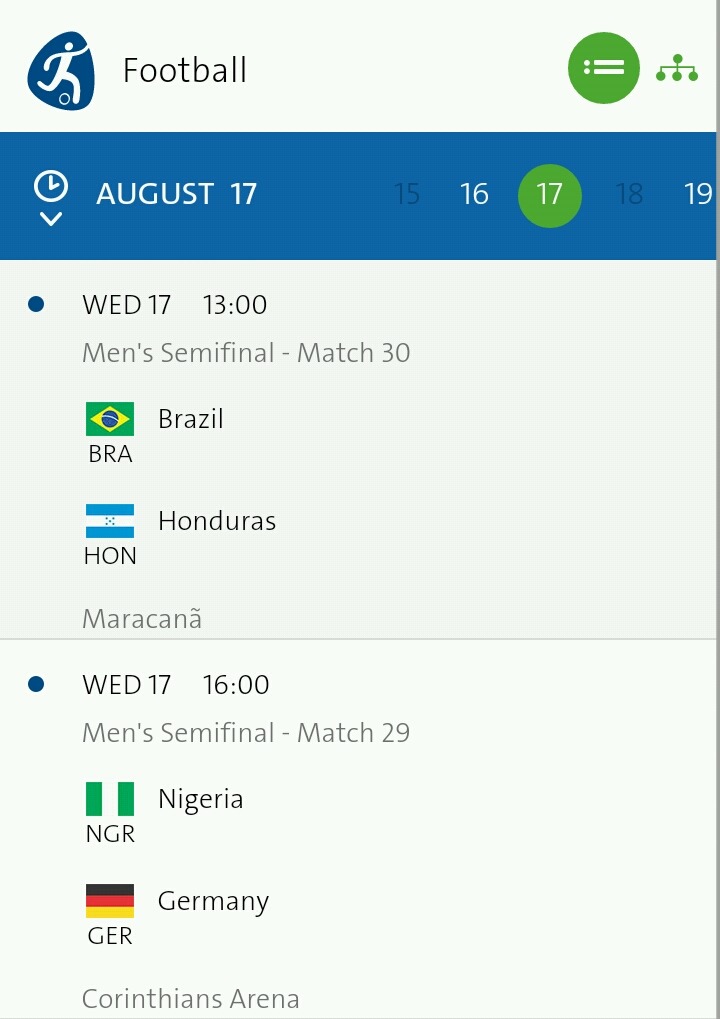The image size is (720, 1019).
Task: Open the Brazil vs Honduras semifinal match
Action: tap(360, 450)
